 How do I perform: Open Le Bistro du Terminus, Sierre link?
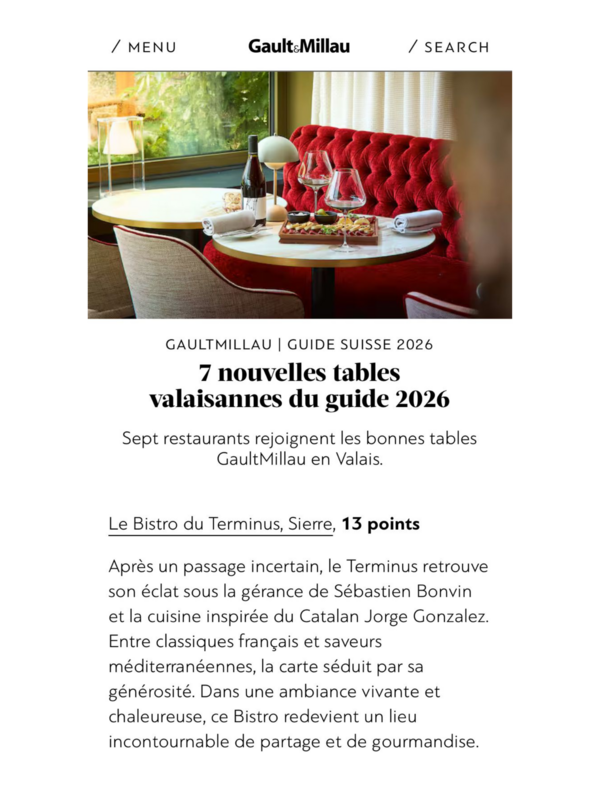[x=220, y=524]
